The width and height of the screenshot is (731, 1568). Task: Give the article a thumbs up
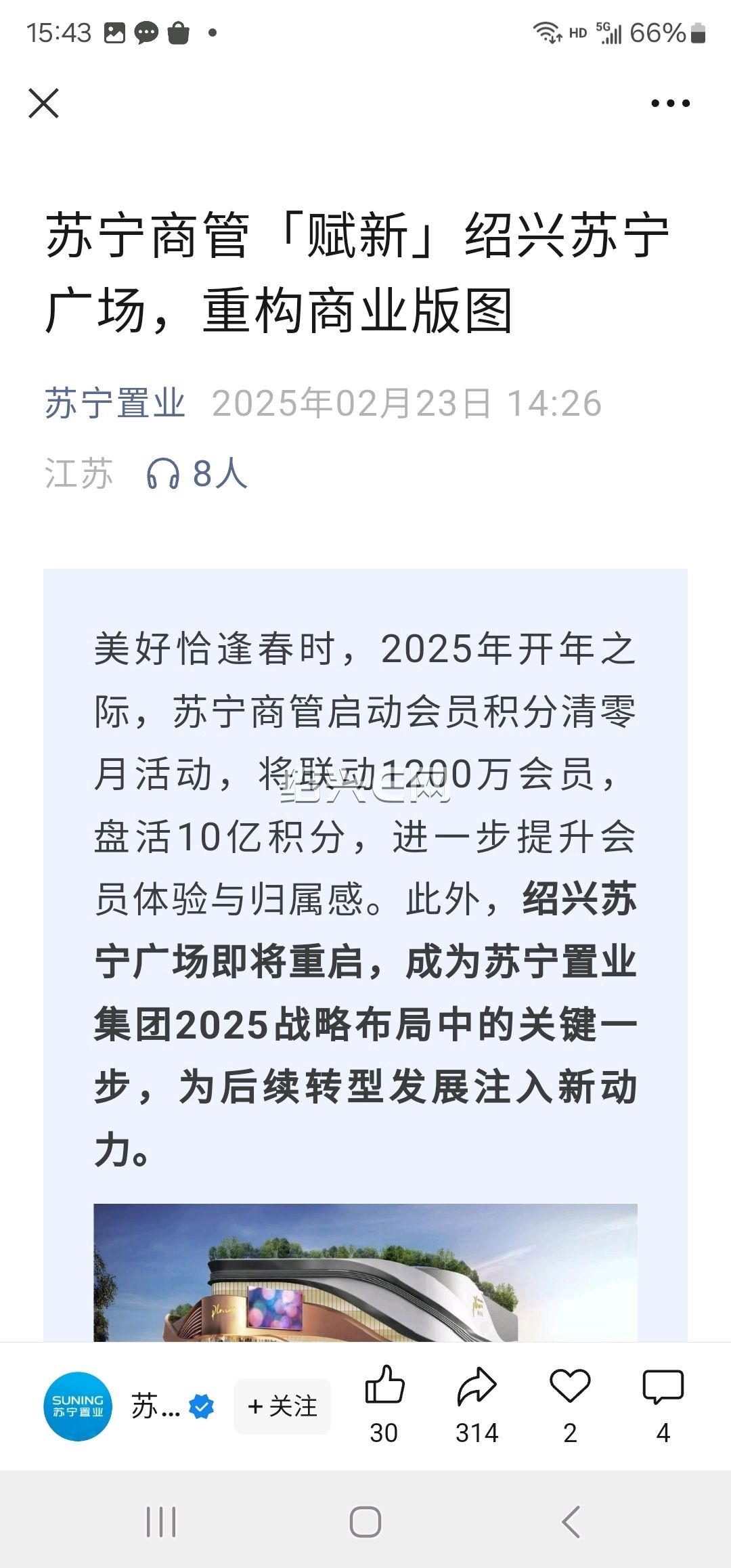pos(384,1385)
